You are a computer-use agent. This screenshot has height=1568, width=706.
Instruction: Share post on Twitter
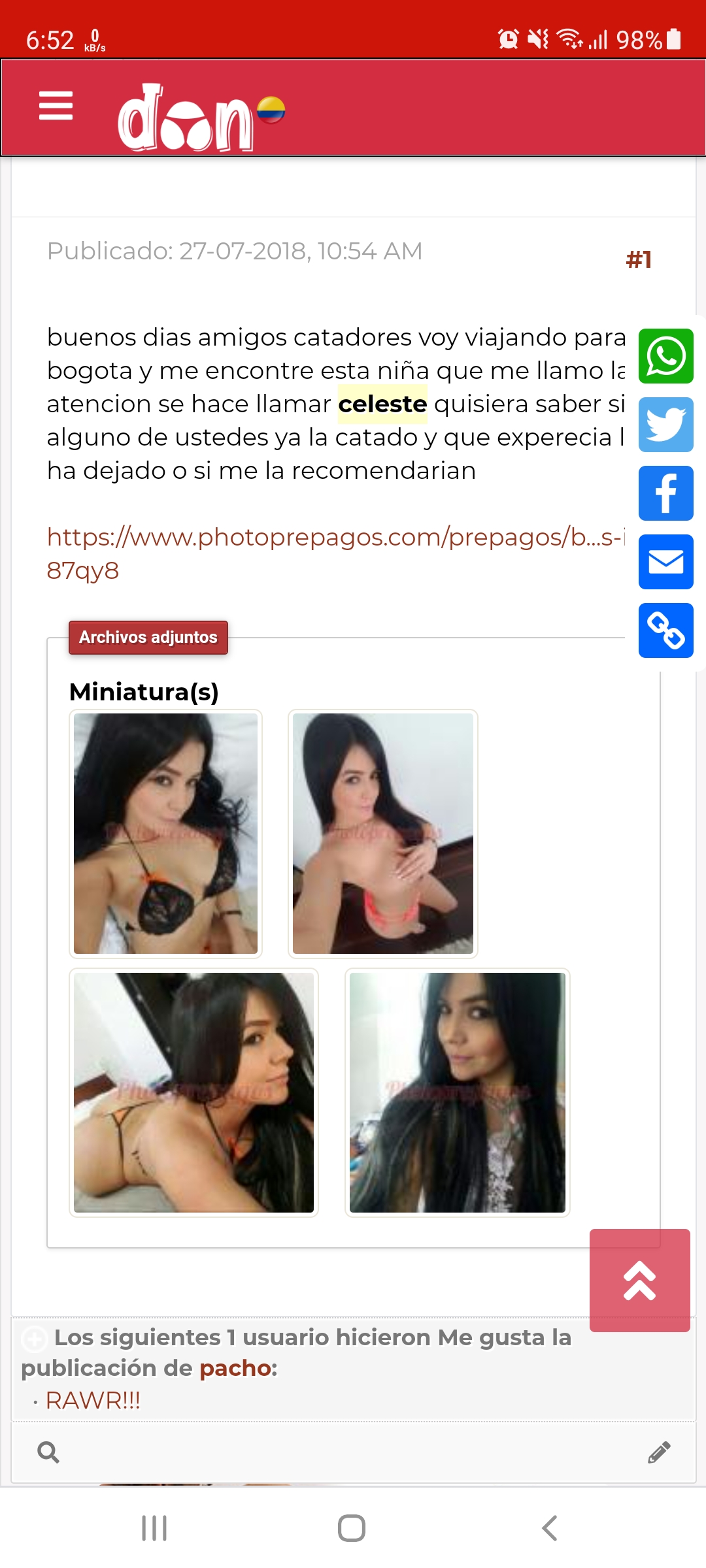click(665, 425)
